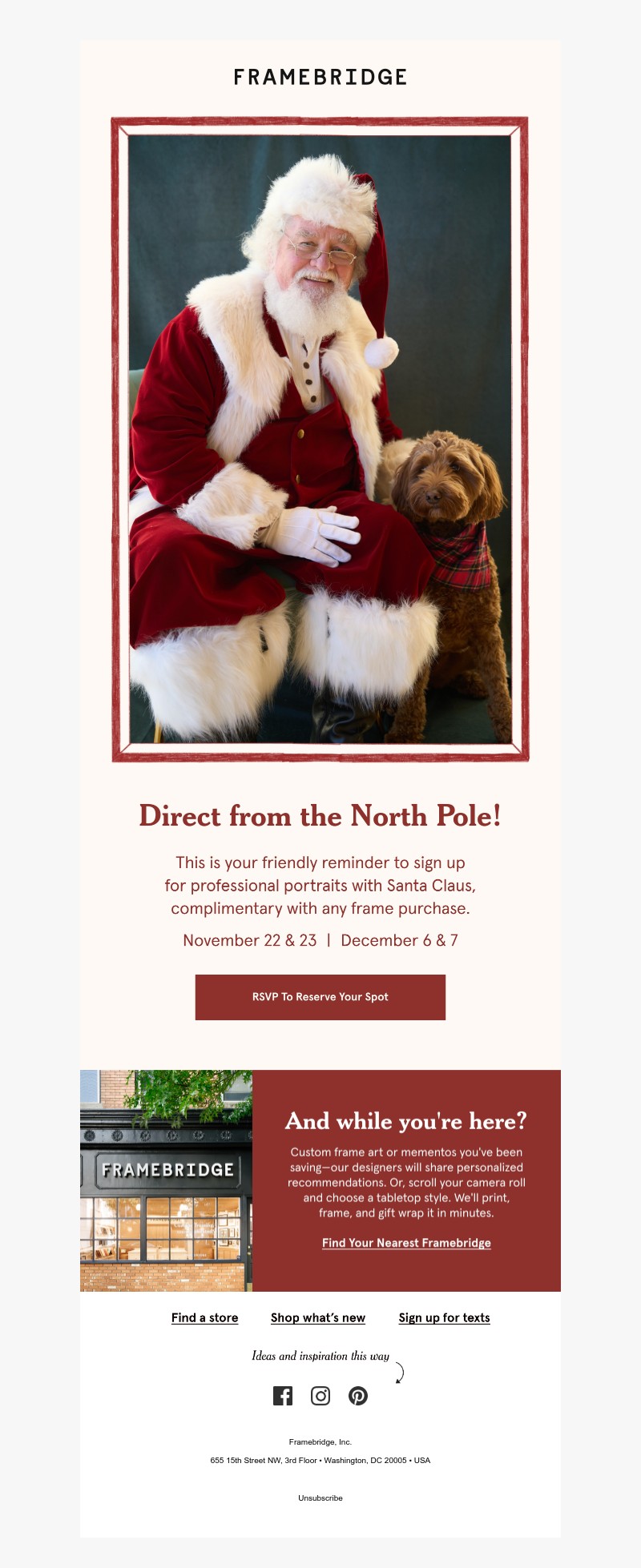Click the framed Santa portrait photo
641x1568 pixels.
pyautogui.click(x=320, y=436)
